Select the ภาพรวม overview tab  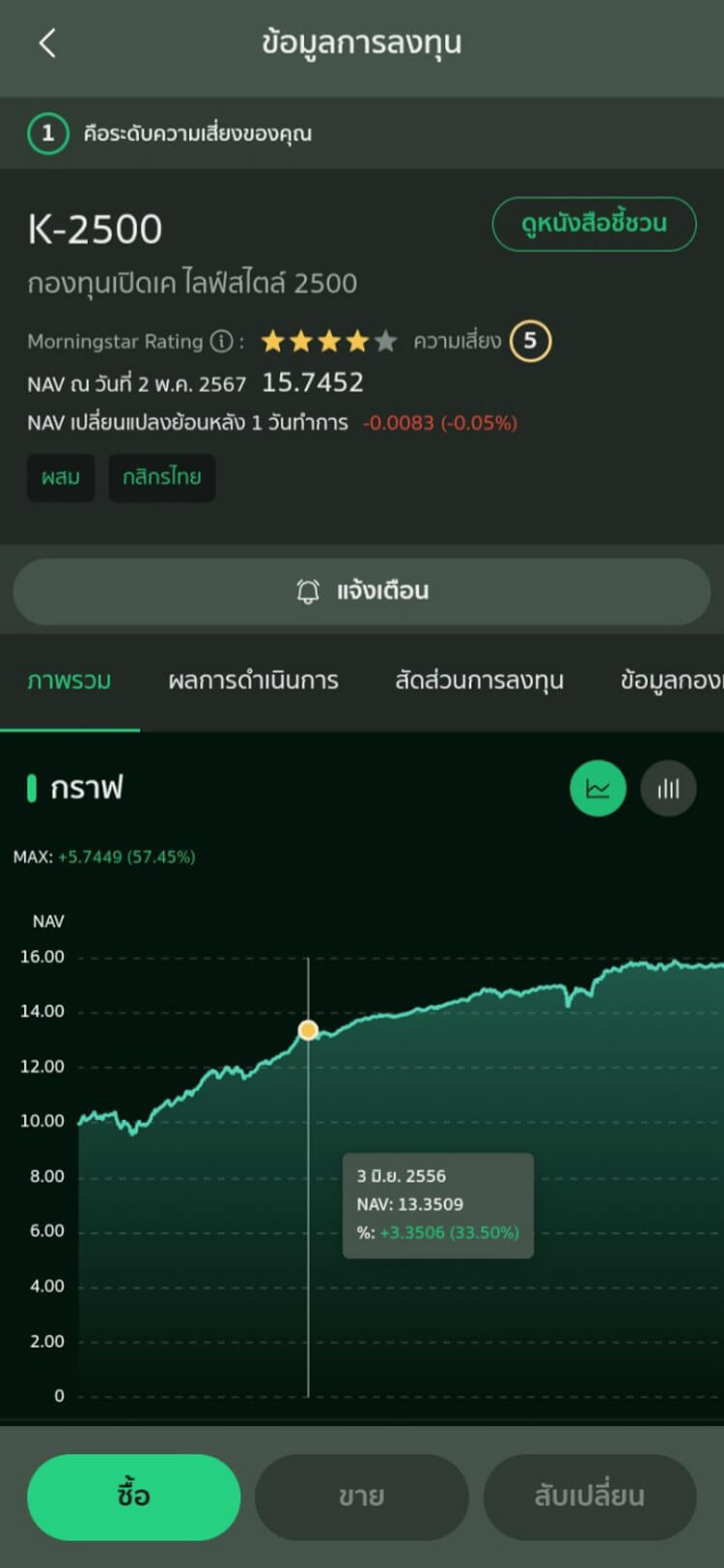[70, 681]
